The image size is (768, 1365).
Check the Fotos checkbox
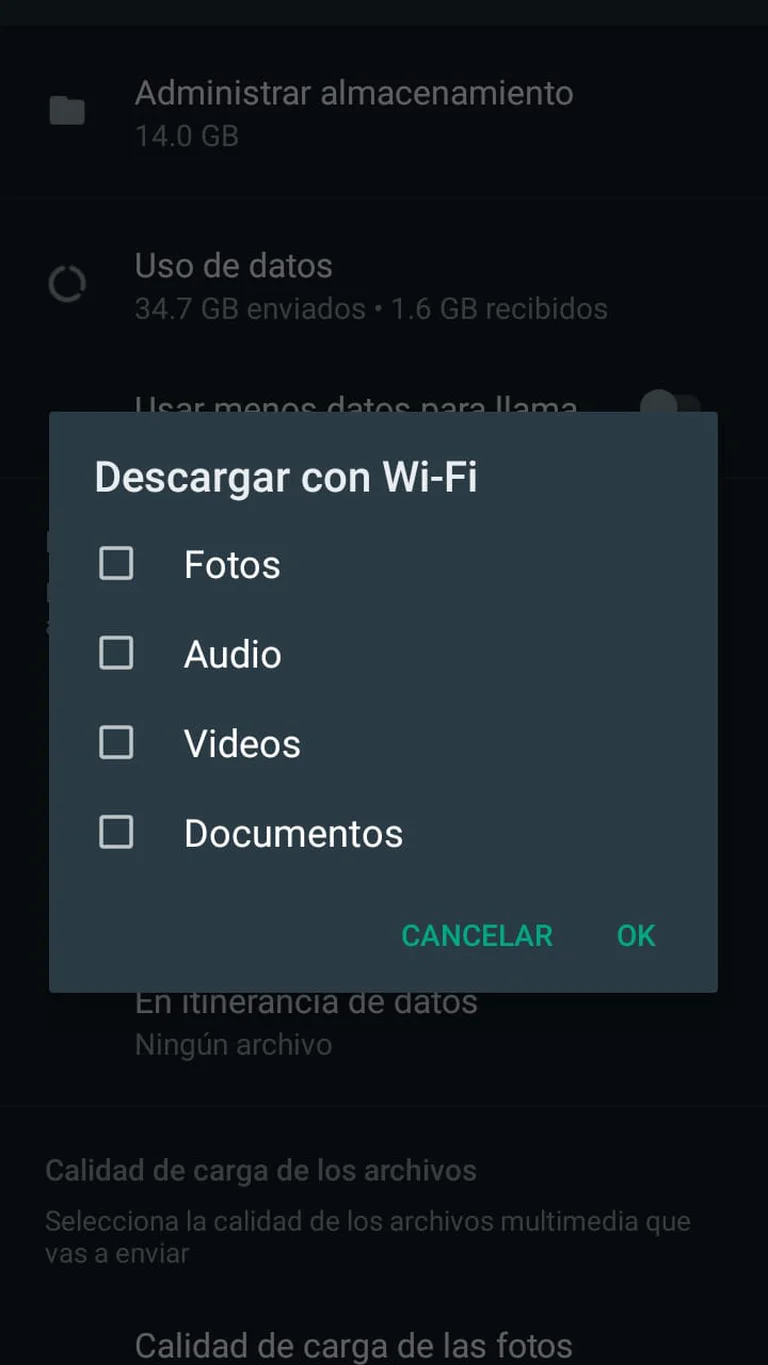[116, 564]
